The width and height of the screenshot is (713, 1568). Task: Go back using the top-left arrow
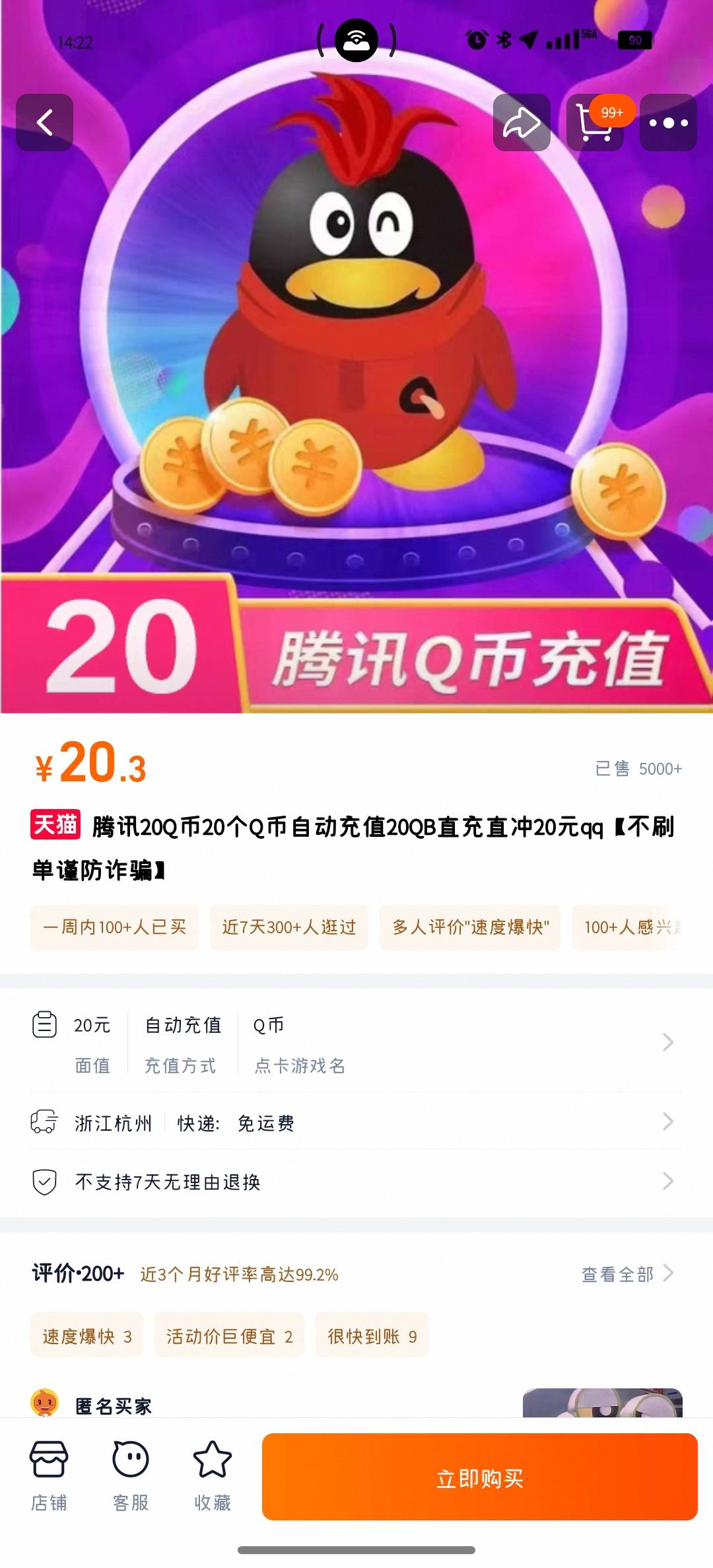pyautogui.click(x=44, y=122)
